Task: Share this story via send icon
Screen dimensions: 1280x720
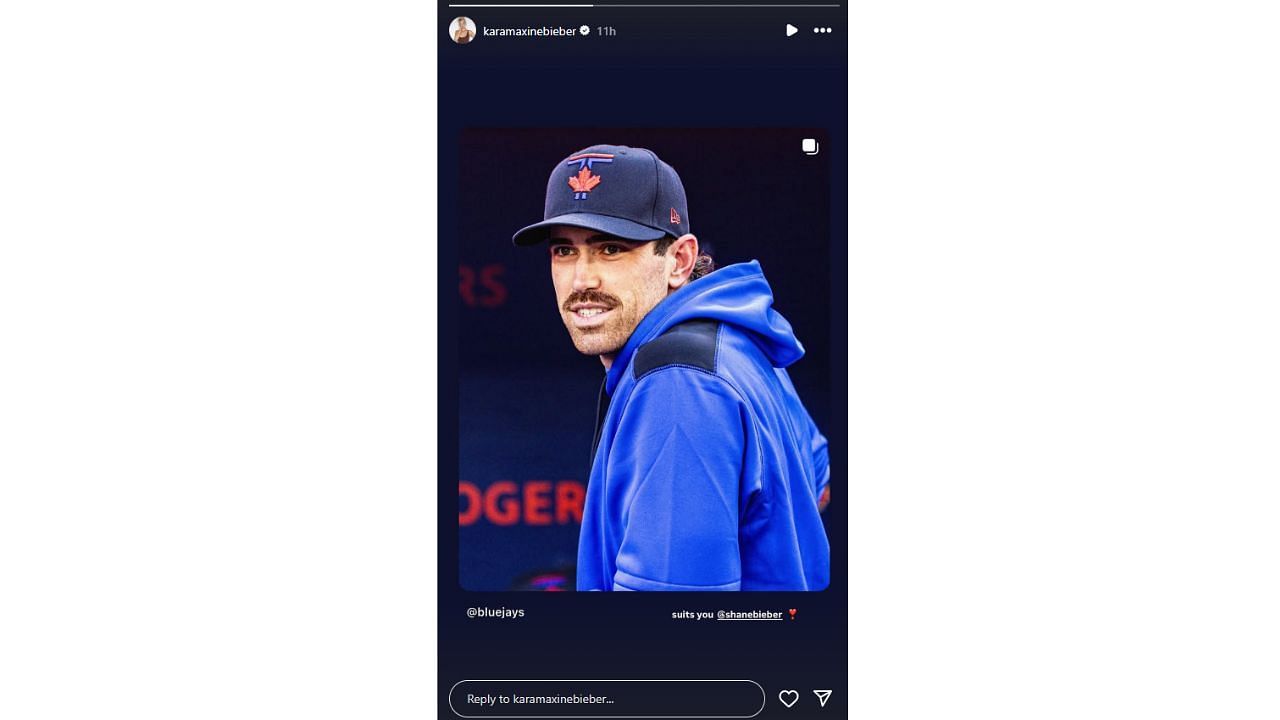Action: click(x=822, y=698)
